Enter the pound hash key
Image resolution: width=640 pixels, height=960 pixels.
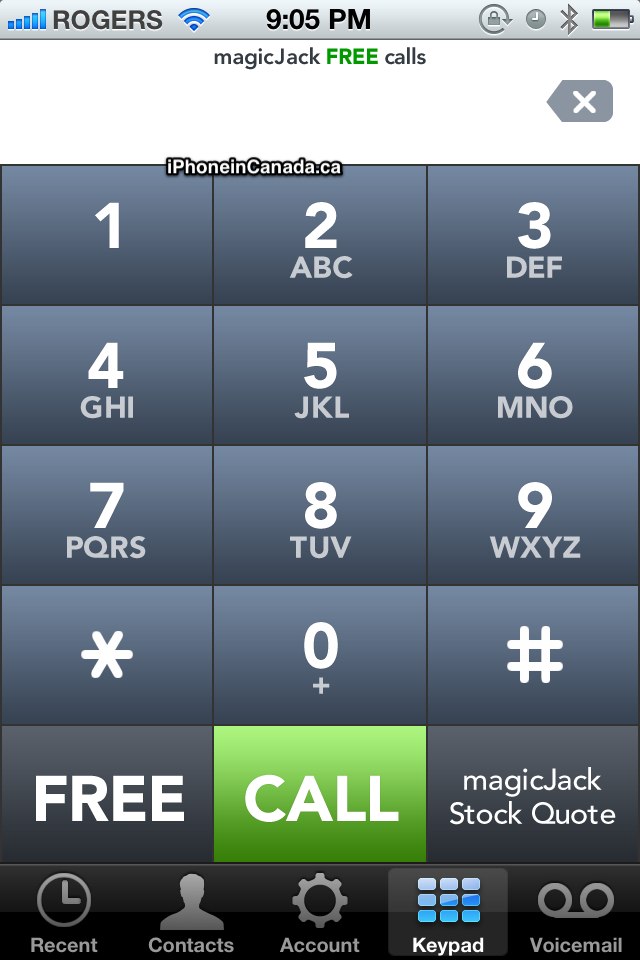[x=534, y=656]
